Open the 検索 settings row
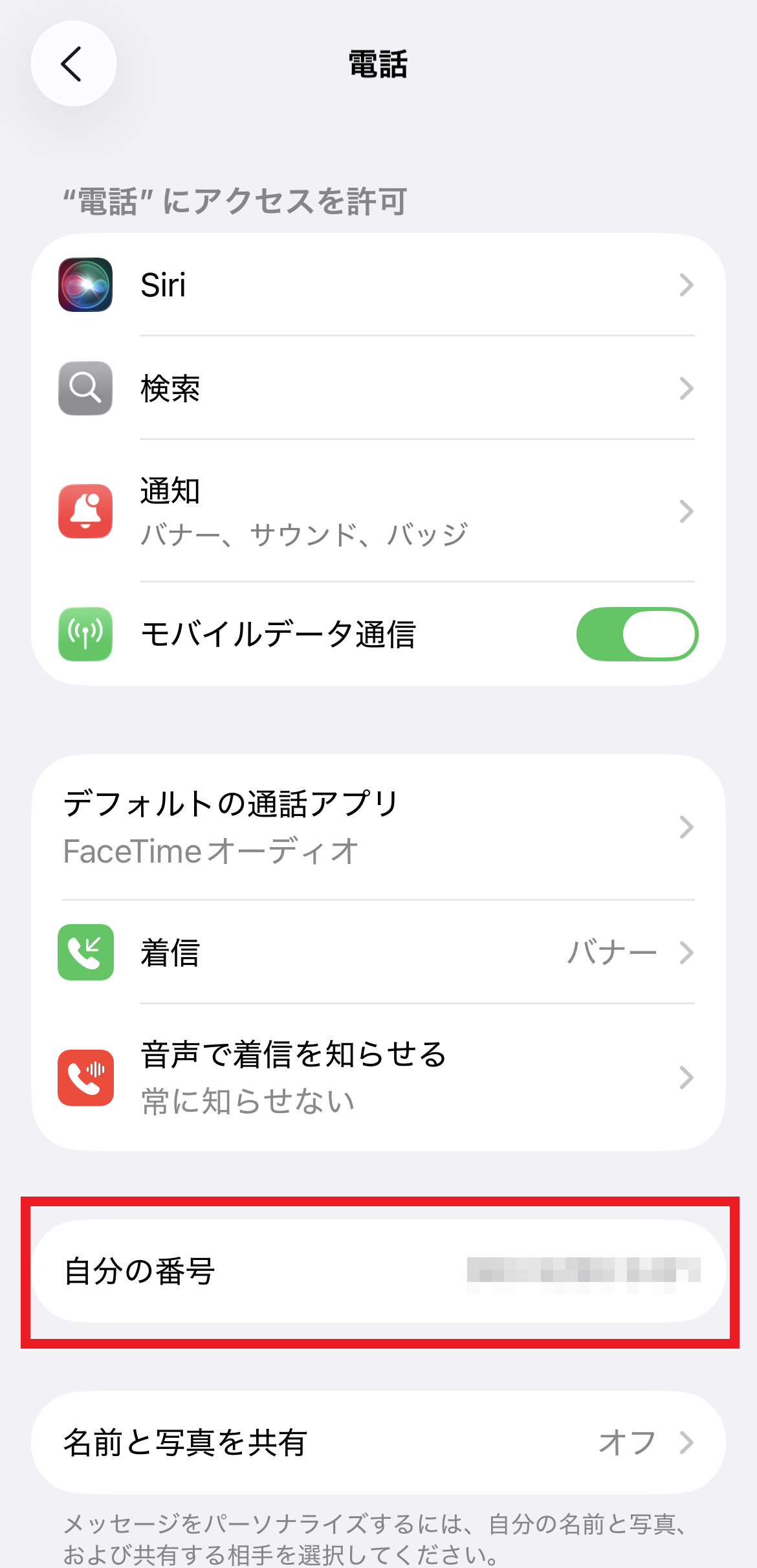Viewport: 757px width, 1568px height. tap(378, 388)
